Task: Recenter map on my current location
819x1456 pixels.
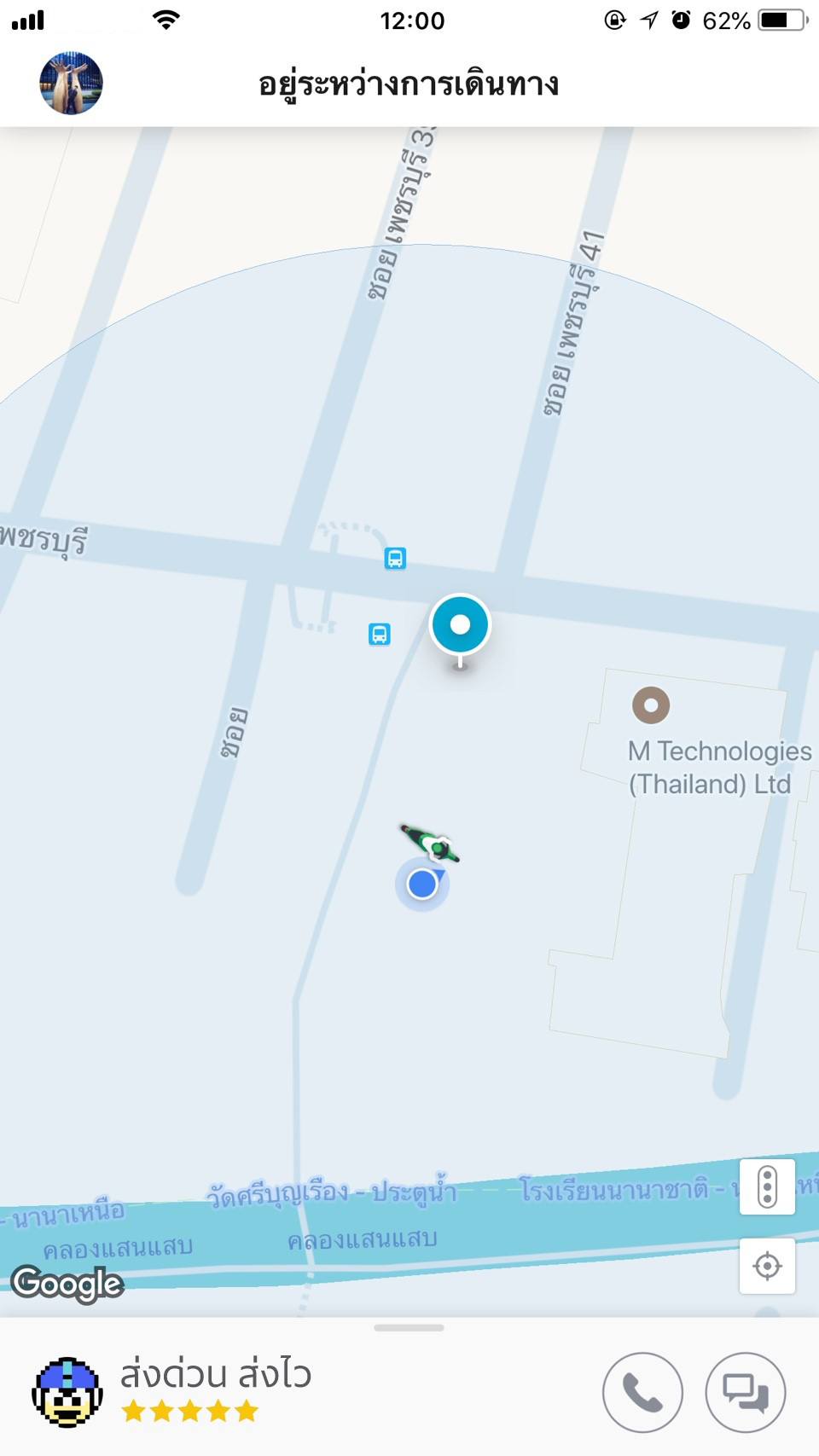Action: click(767, 1266)
